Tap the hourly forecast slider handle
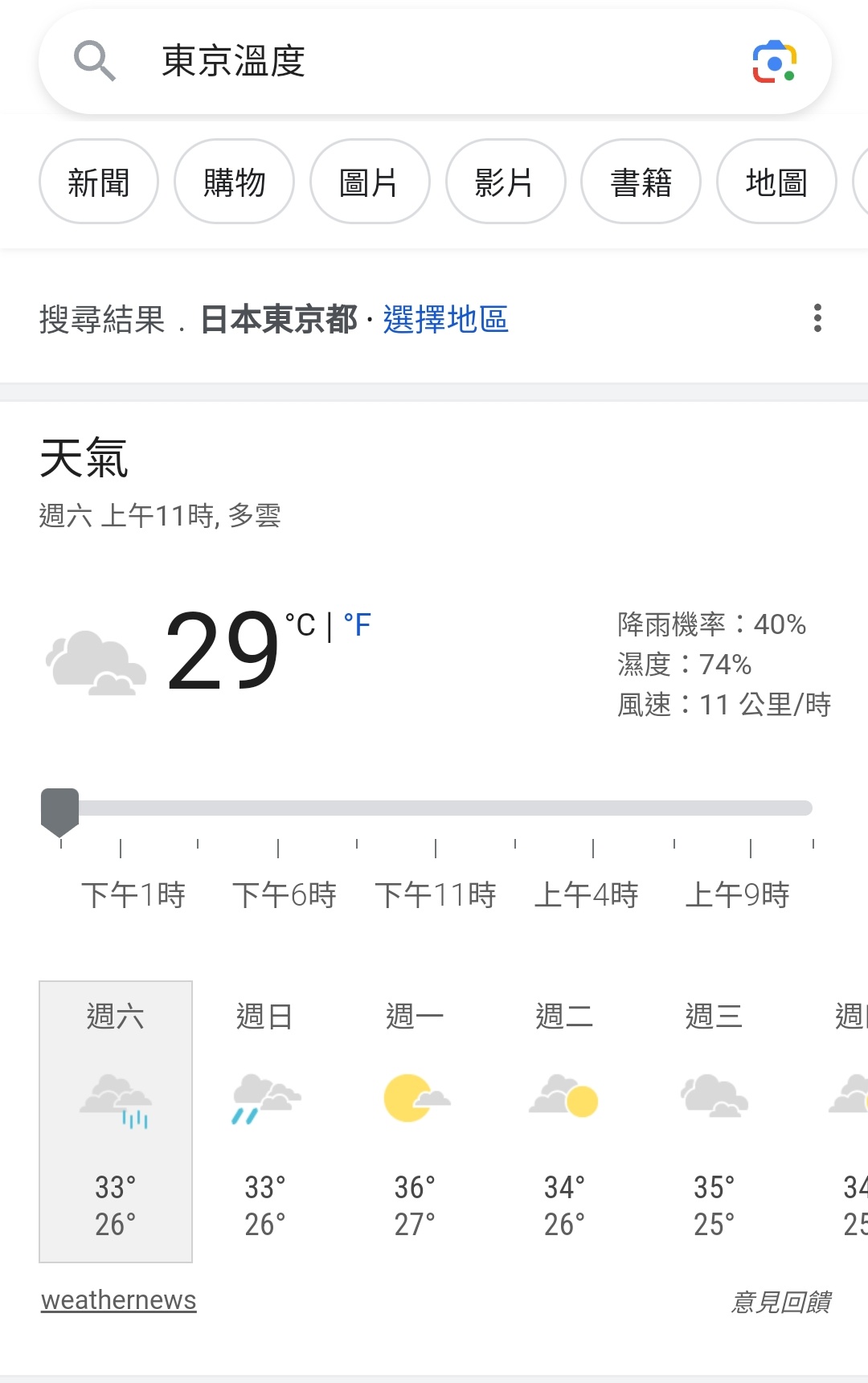This screenshot has width=868, height=1383. pos(60,810)
